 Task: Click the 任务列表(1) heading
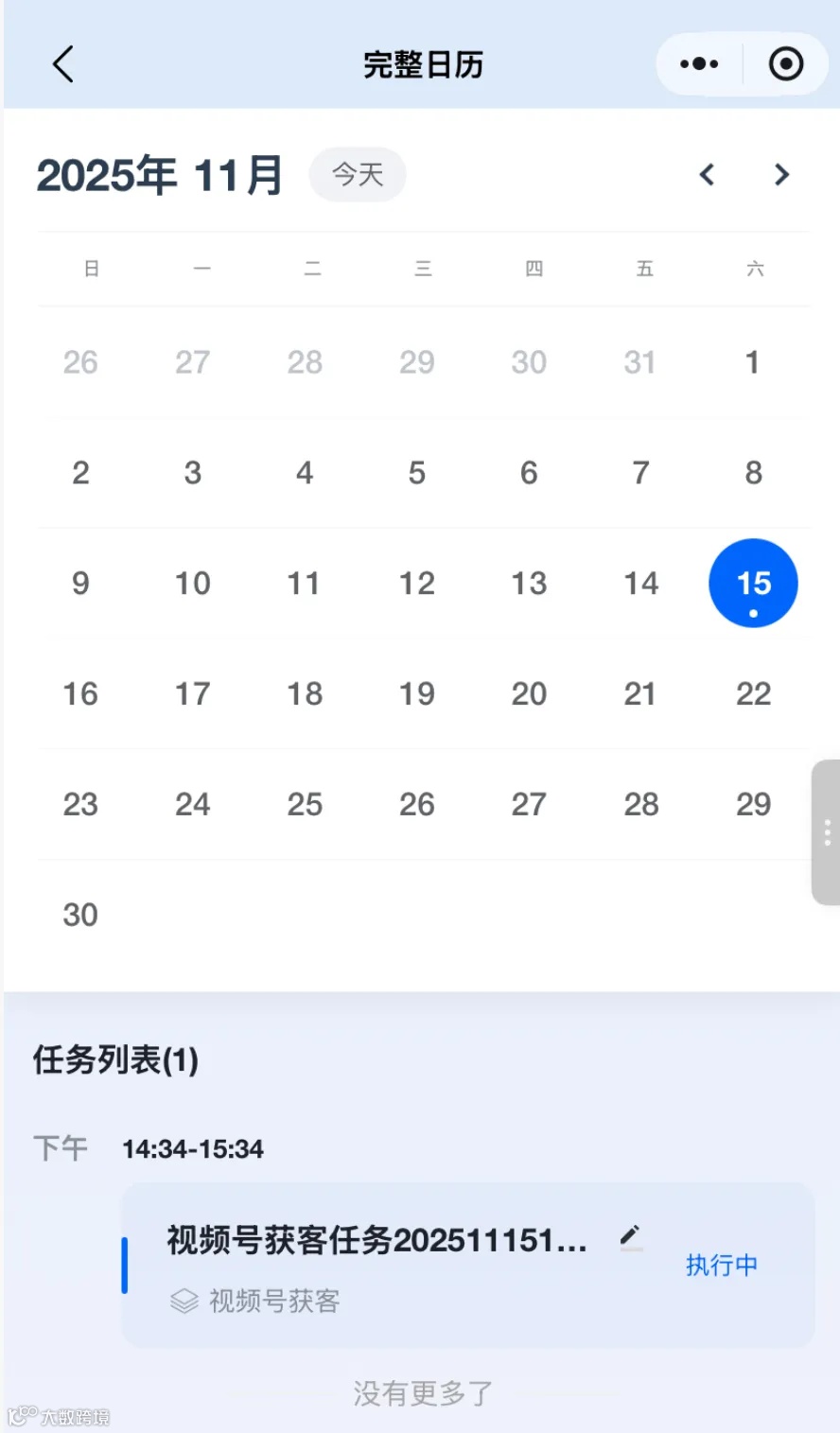[x=115, y=1061]
